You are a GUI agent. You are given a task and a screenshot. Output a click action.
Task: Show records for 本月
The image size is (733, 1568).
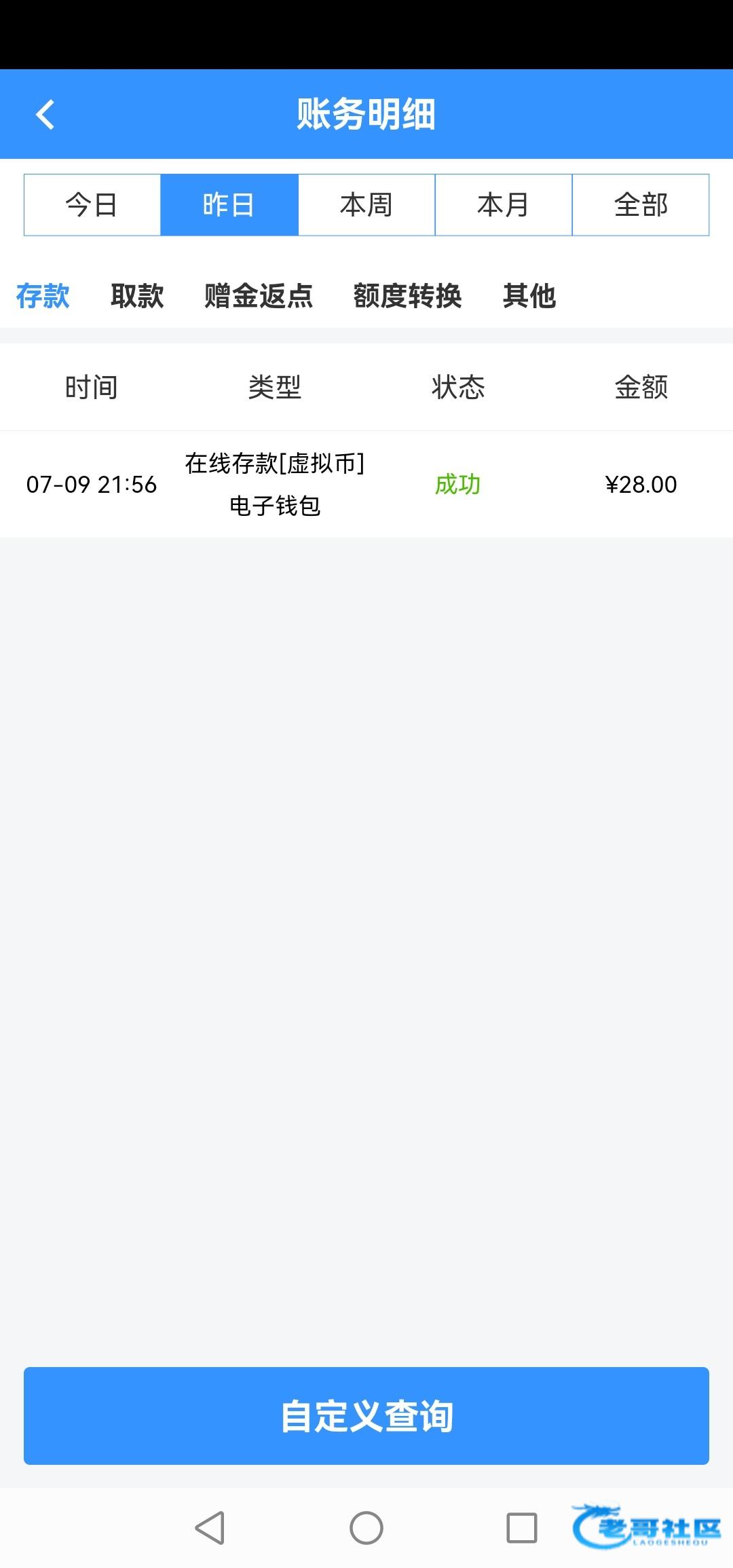(x=504, y=205)
